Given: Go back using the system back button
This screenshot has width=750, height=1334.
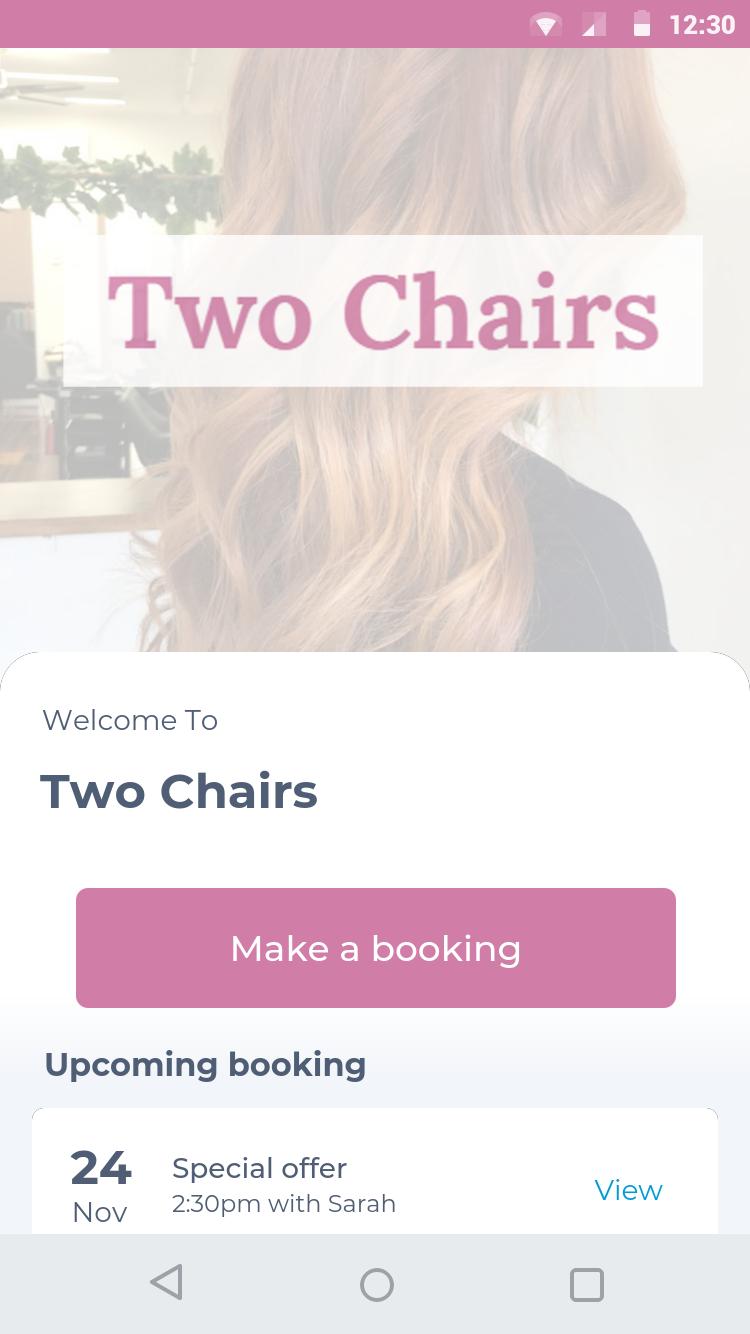Looking at the screenshot, I should click(167, 1283).
